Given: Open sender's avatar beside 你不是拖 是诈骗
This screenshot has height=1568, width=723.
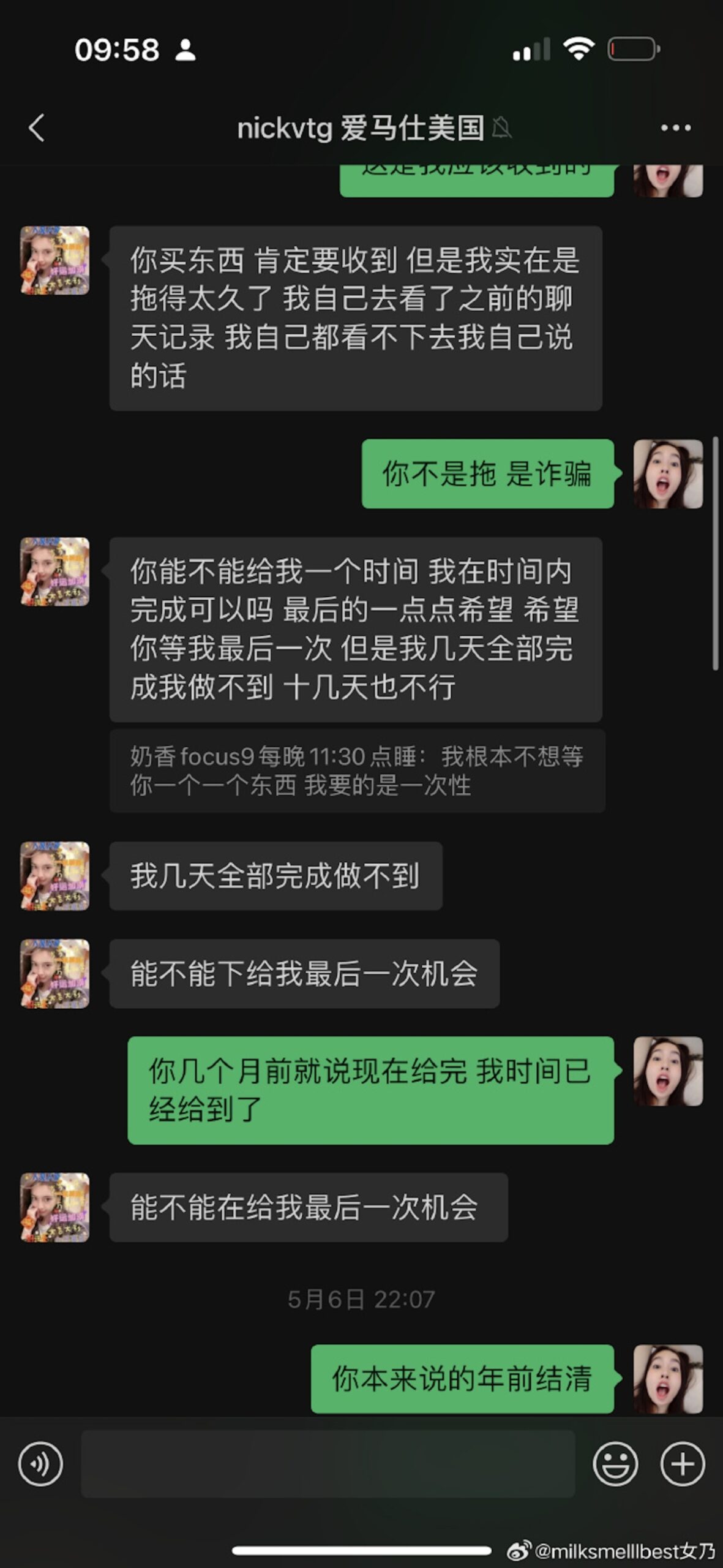Looking at the screenshot, I should 667,473.
